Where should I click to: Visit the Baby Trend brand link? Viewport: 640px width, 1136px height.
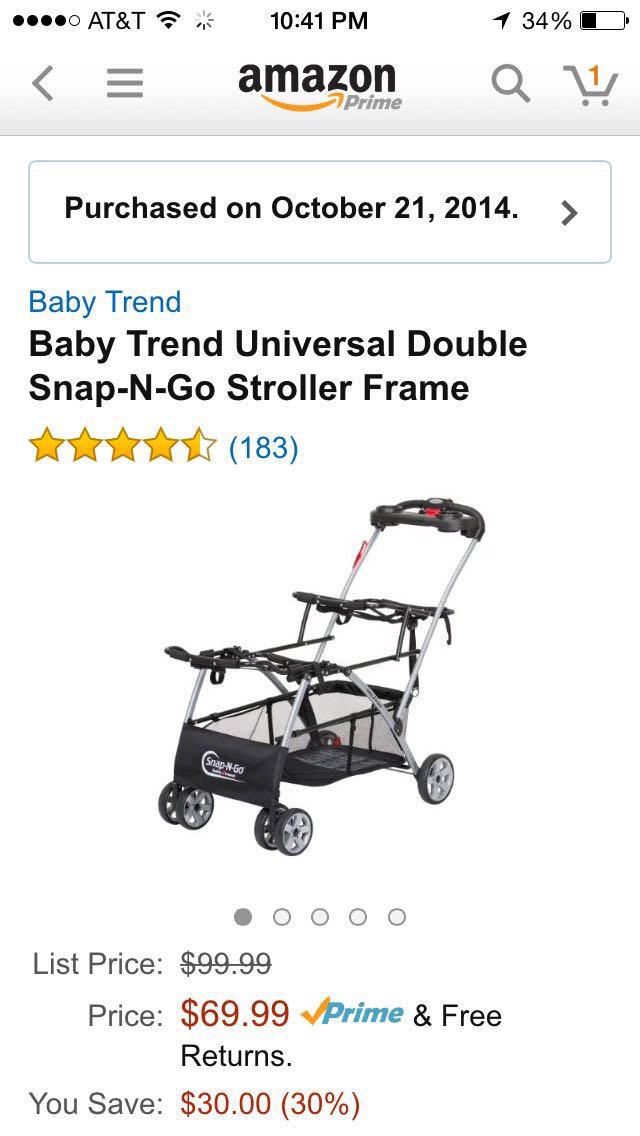(x=105, y=301)
